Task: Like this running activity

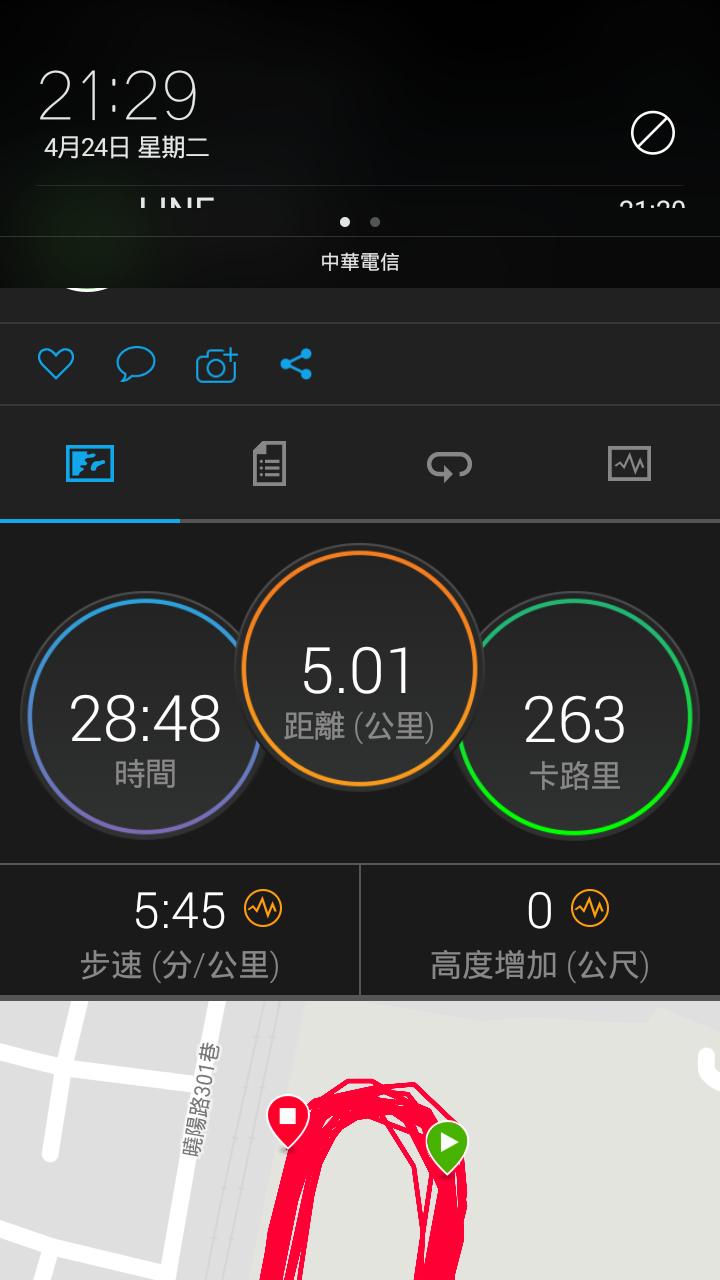Action: tap(56, 364)
